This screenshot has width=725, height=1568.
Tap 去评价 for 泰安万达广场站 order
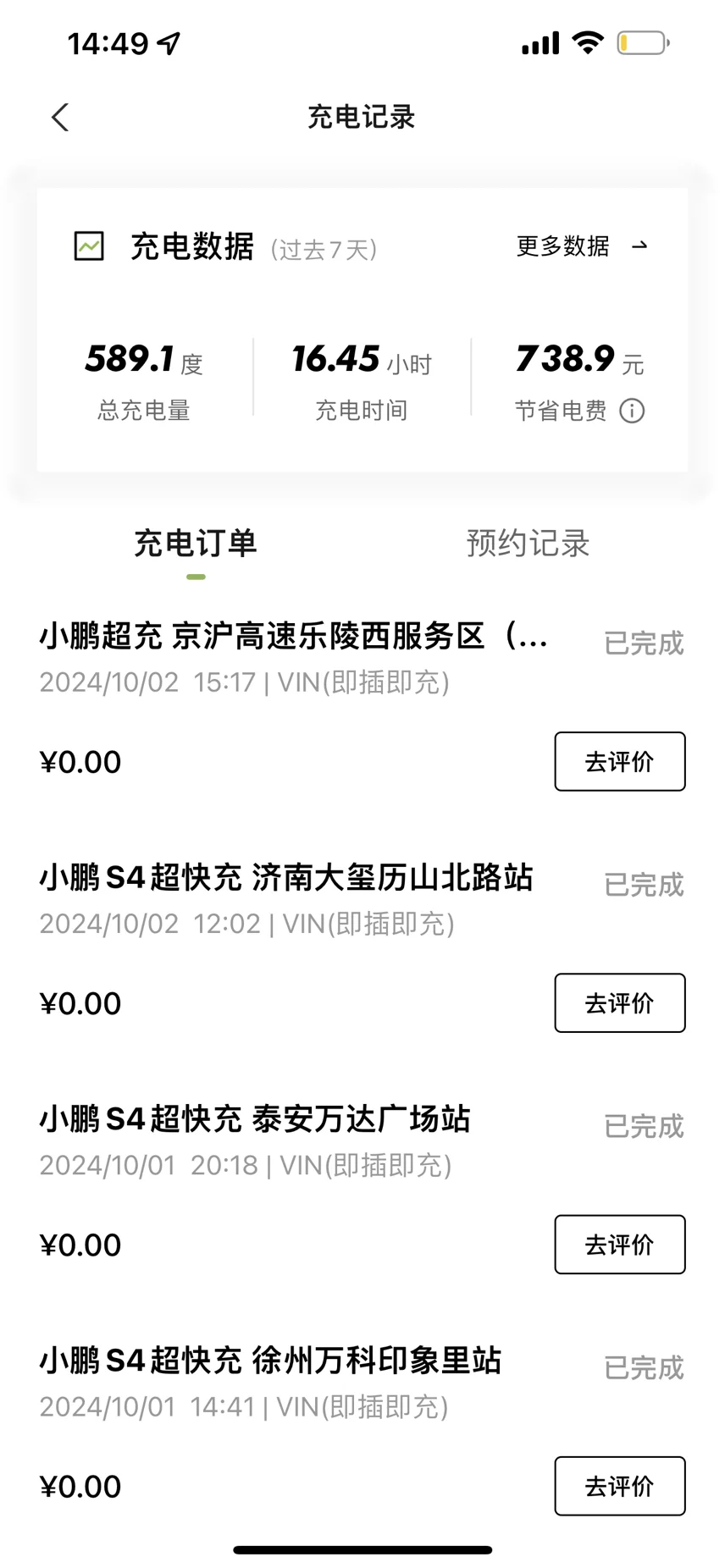(619, 1245)
